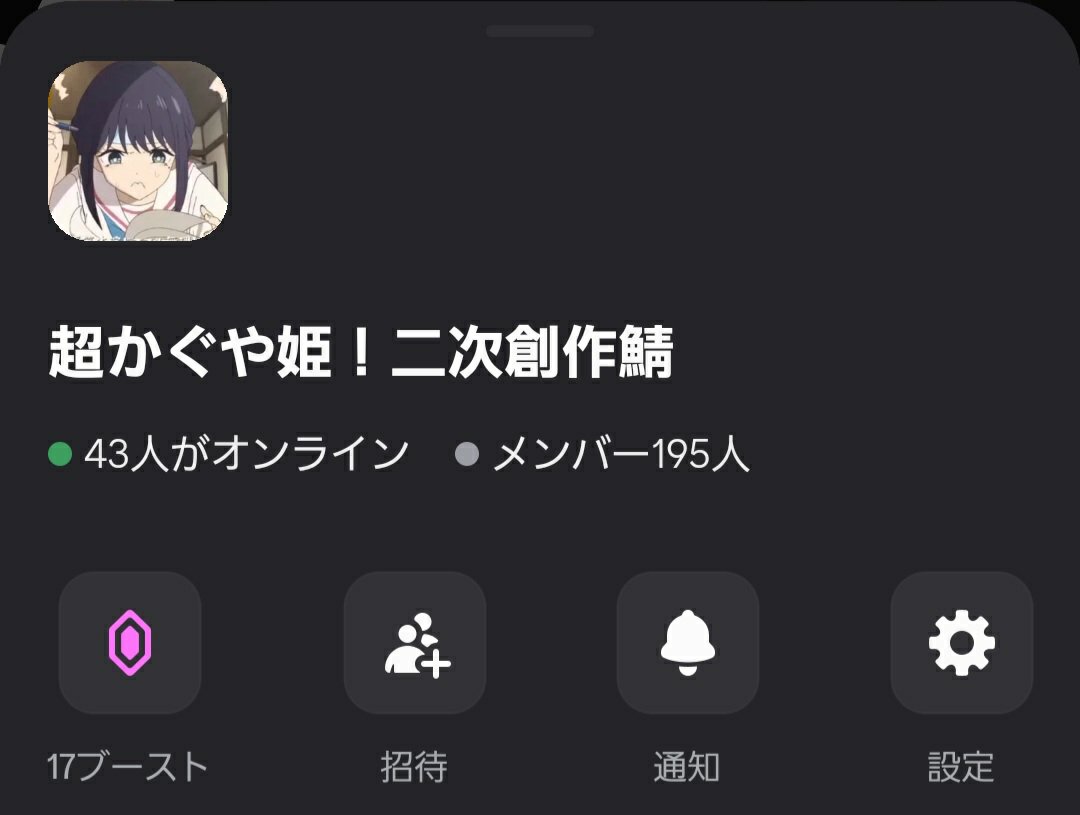Open 通知 notification settings bell

coord(687,642)
